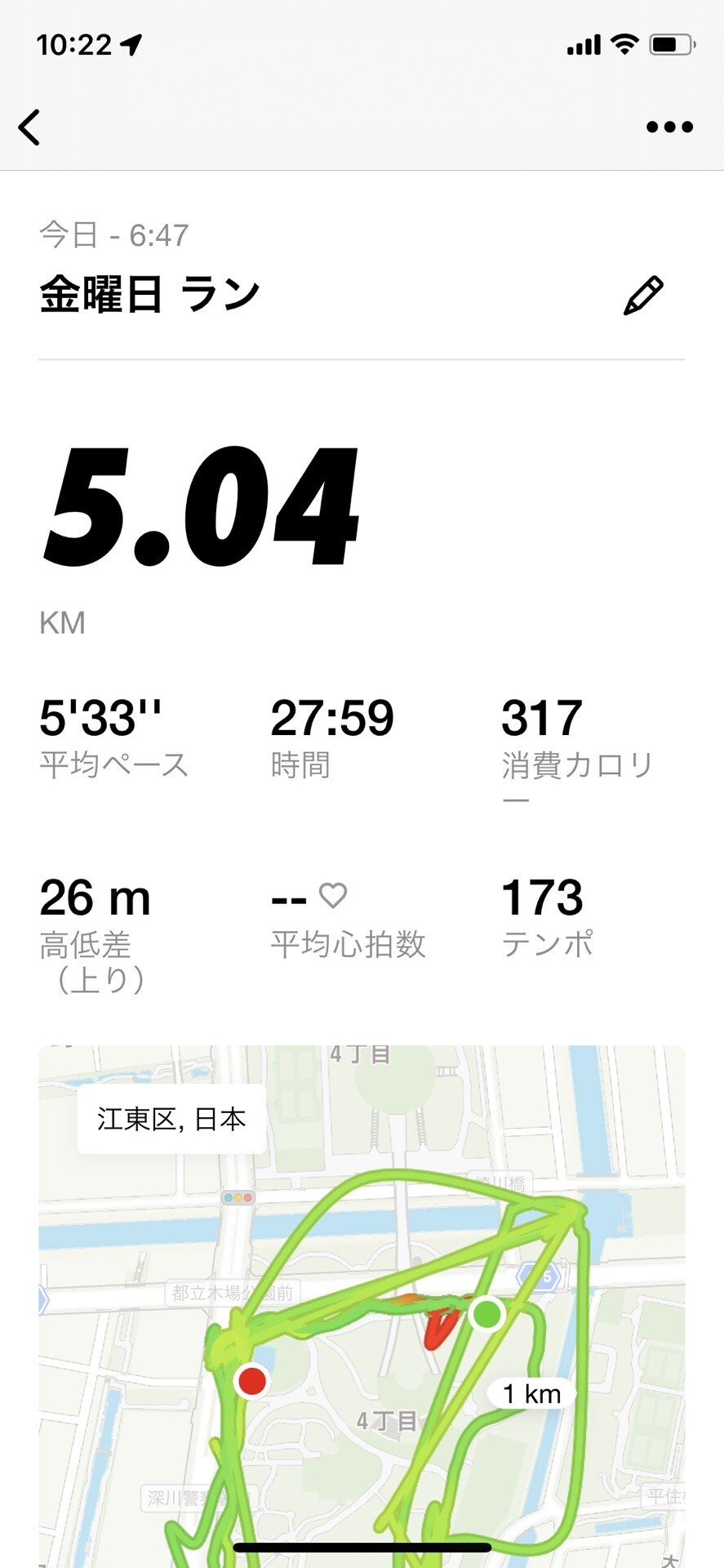Expand the map to full screen
The width and height of the screenshot is (724, 1568).
[362, 1307]
